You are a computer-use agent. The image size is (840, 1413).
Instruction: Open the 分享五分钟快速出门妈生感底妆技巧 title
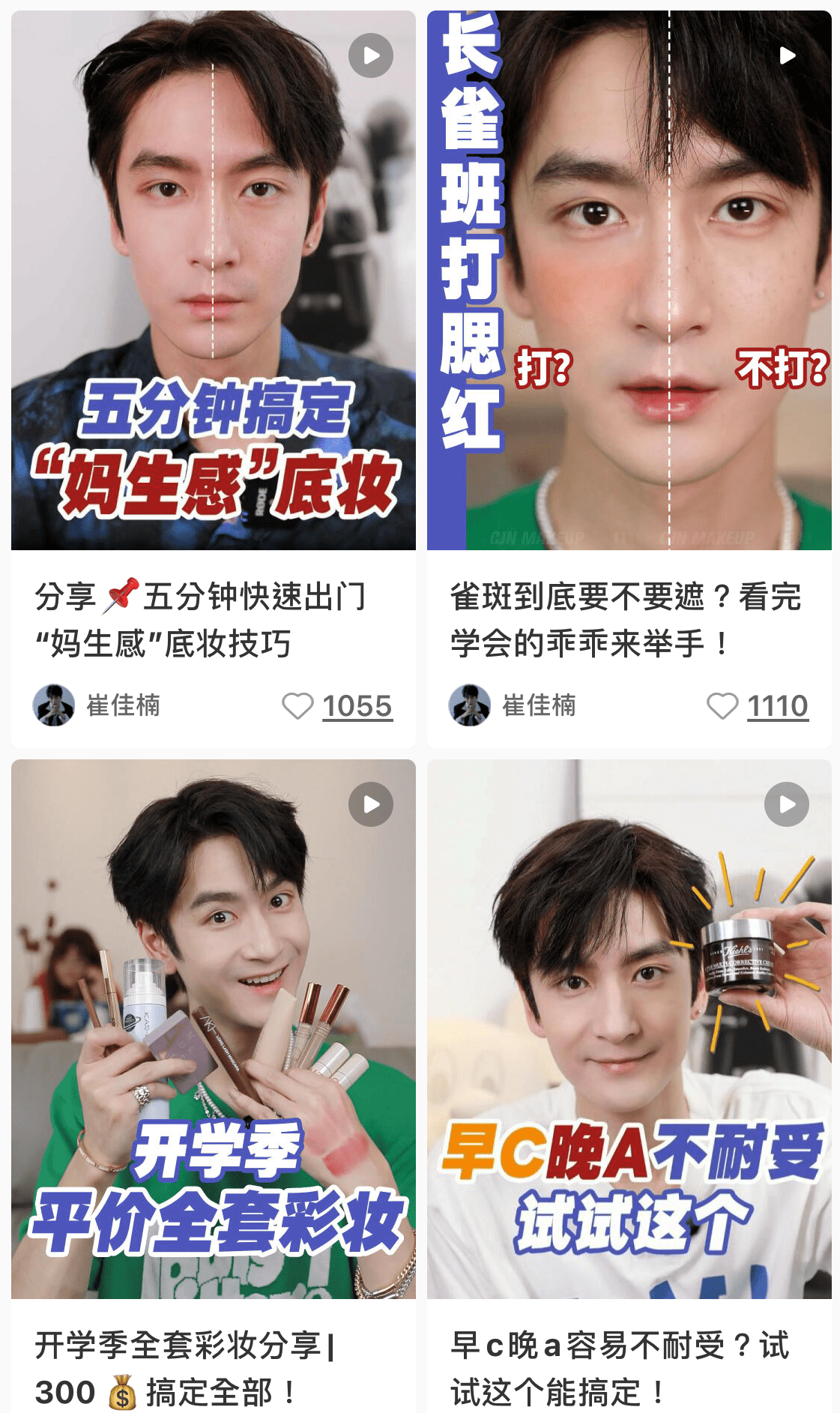point(201,620)
